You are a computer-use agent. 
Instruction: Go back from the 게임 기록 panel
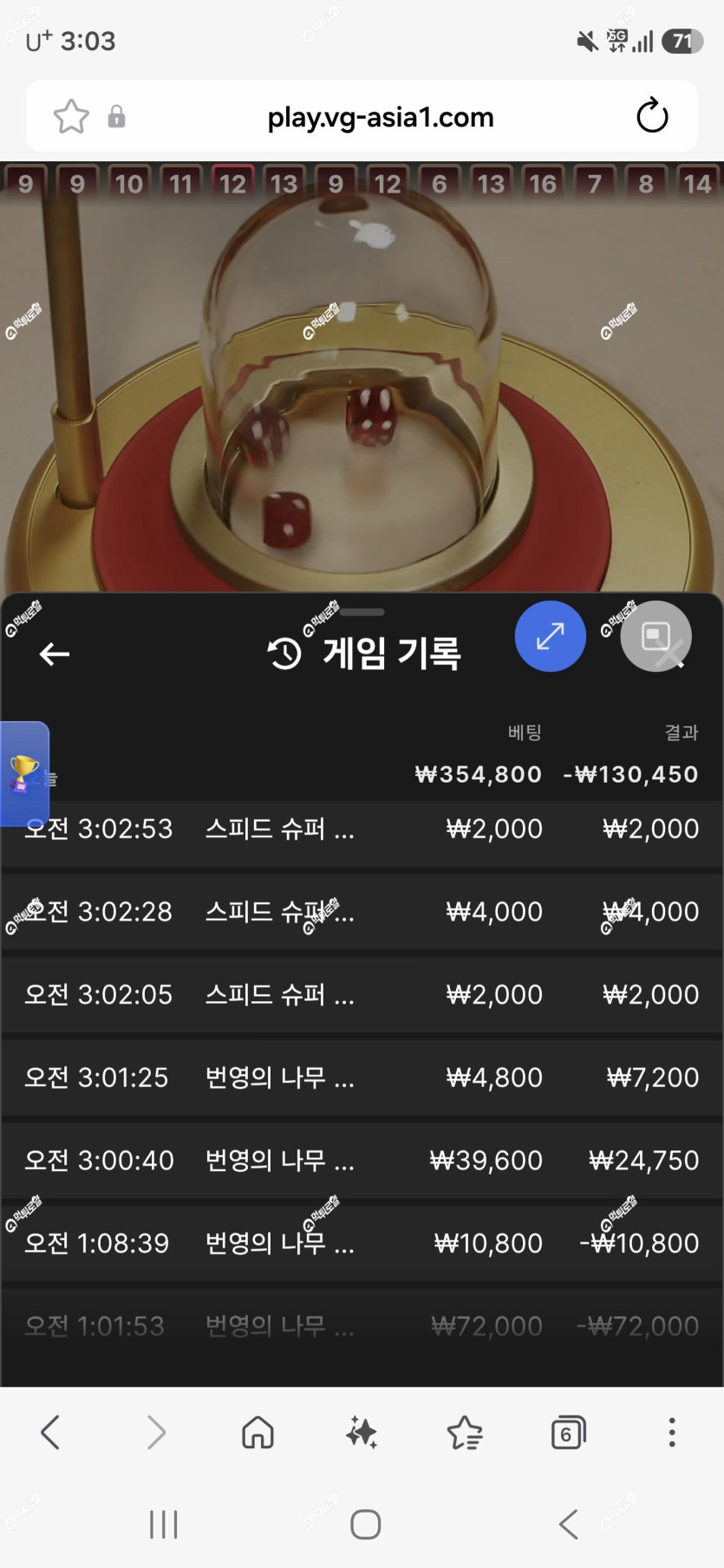coord(55,654)
